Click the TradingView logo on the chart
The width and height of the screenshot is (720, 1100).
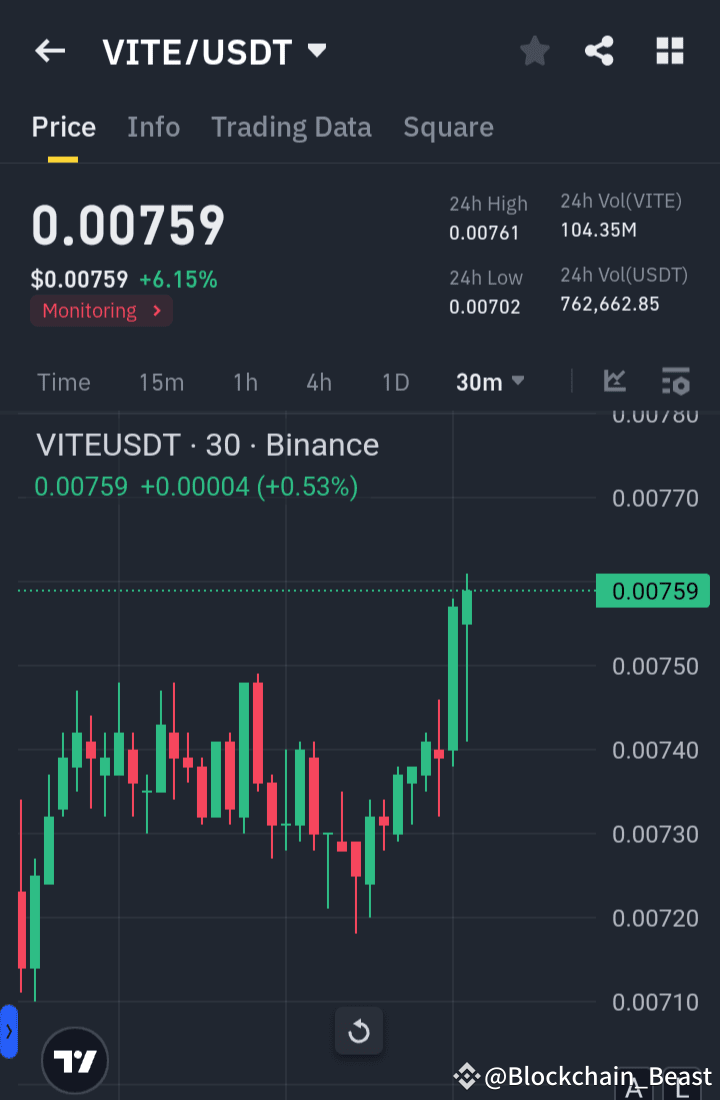tap(75, 1060)
